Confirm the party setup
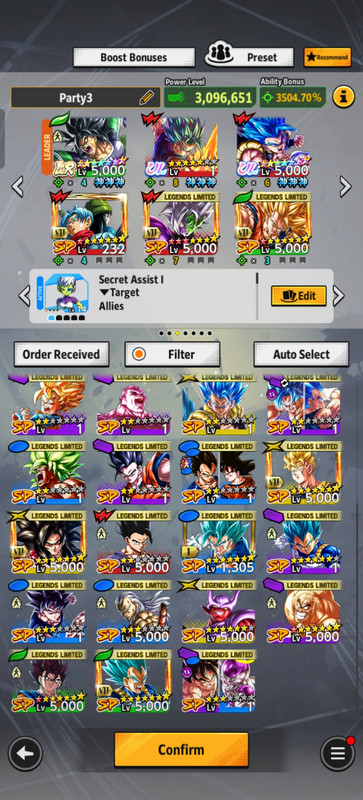Image resolution: width=363 pixels, height=800 pixels. (181, 749)
